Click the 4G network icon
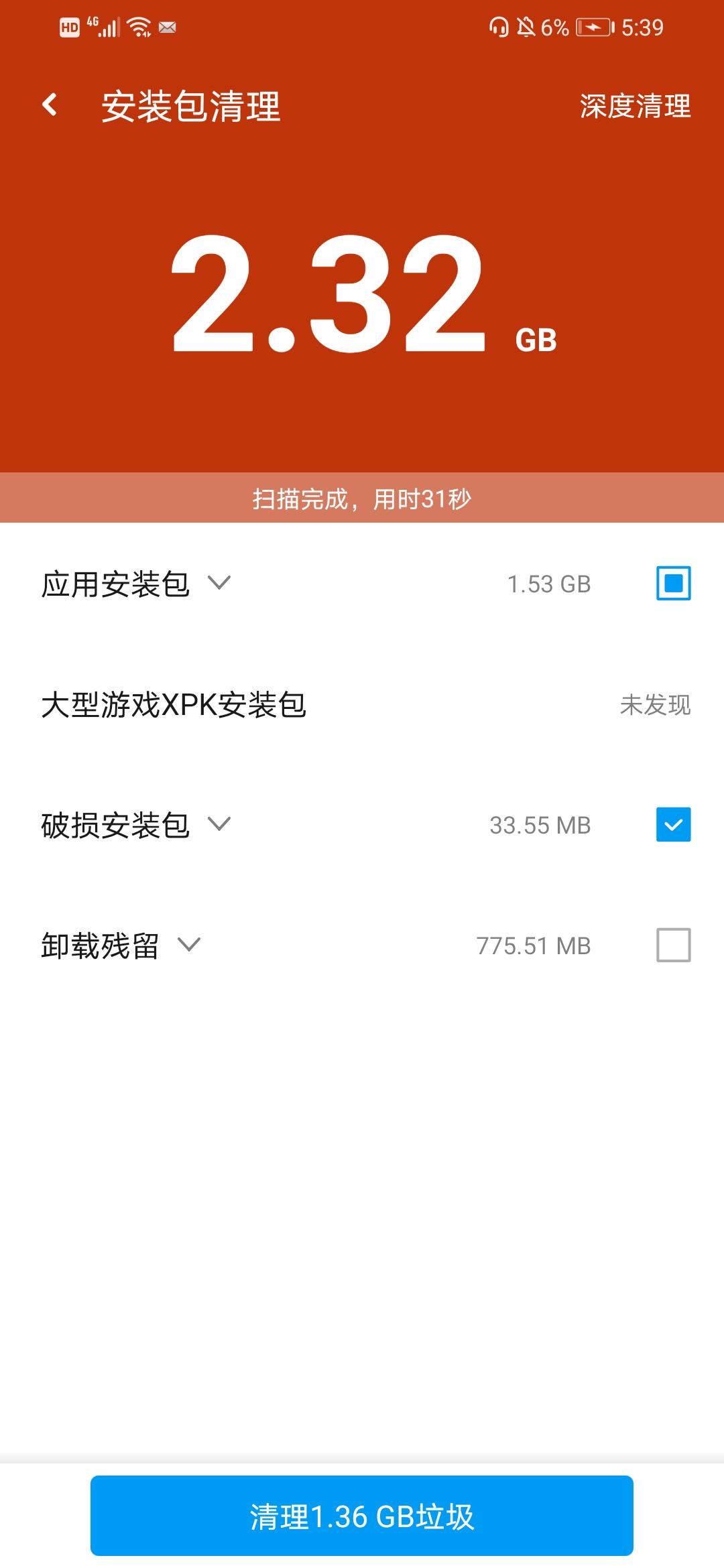 [x=94, y=22]
